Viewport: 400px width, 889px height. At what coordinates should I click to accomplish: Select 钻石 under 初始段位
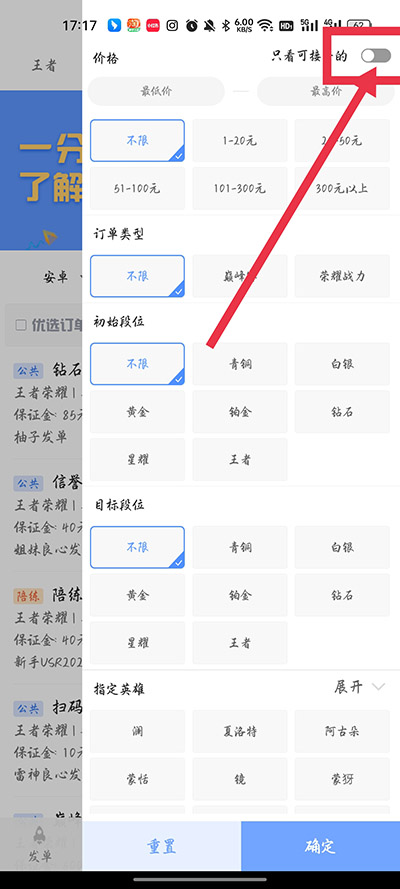[342, 412]
